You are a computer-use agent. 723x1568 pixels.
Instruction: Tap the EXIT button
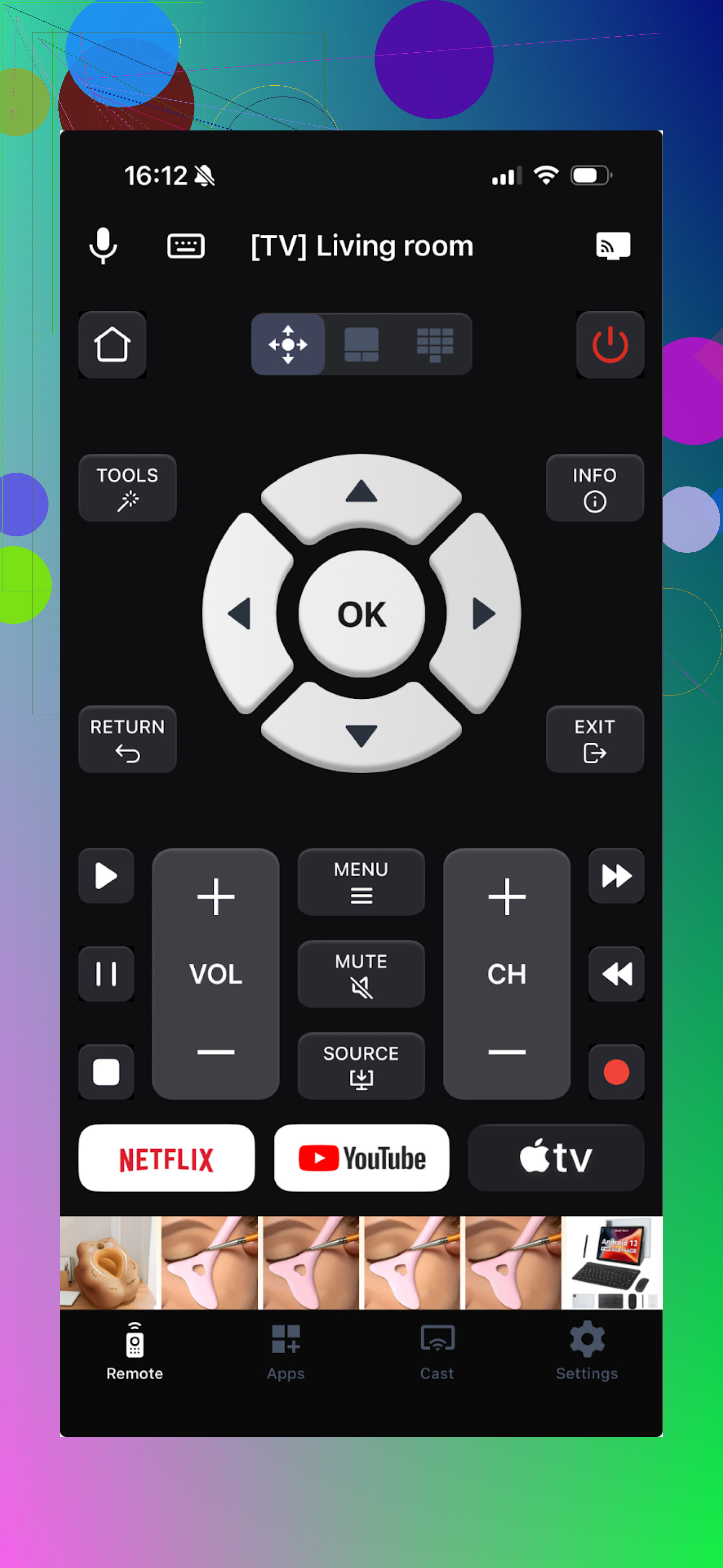pyautogui.click(x=594, y=739)
